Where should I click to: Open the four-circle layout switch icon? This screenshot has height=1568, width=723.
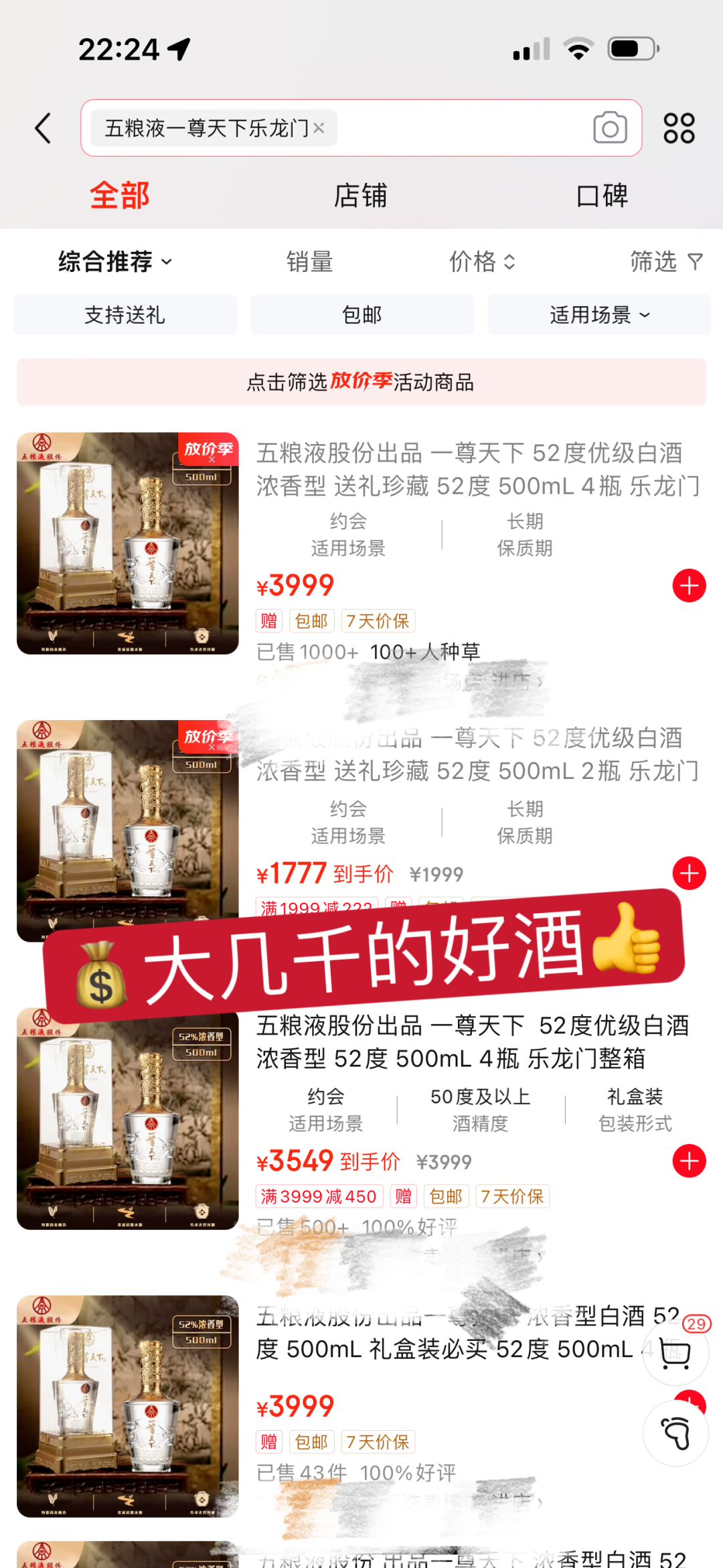(679, 128)
